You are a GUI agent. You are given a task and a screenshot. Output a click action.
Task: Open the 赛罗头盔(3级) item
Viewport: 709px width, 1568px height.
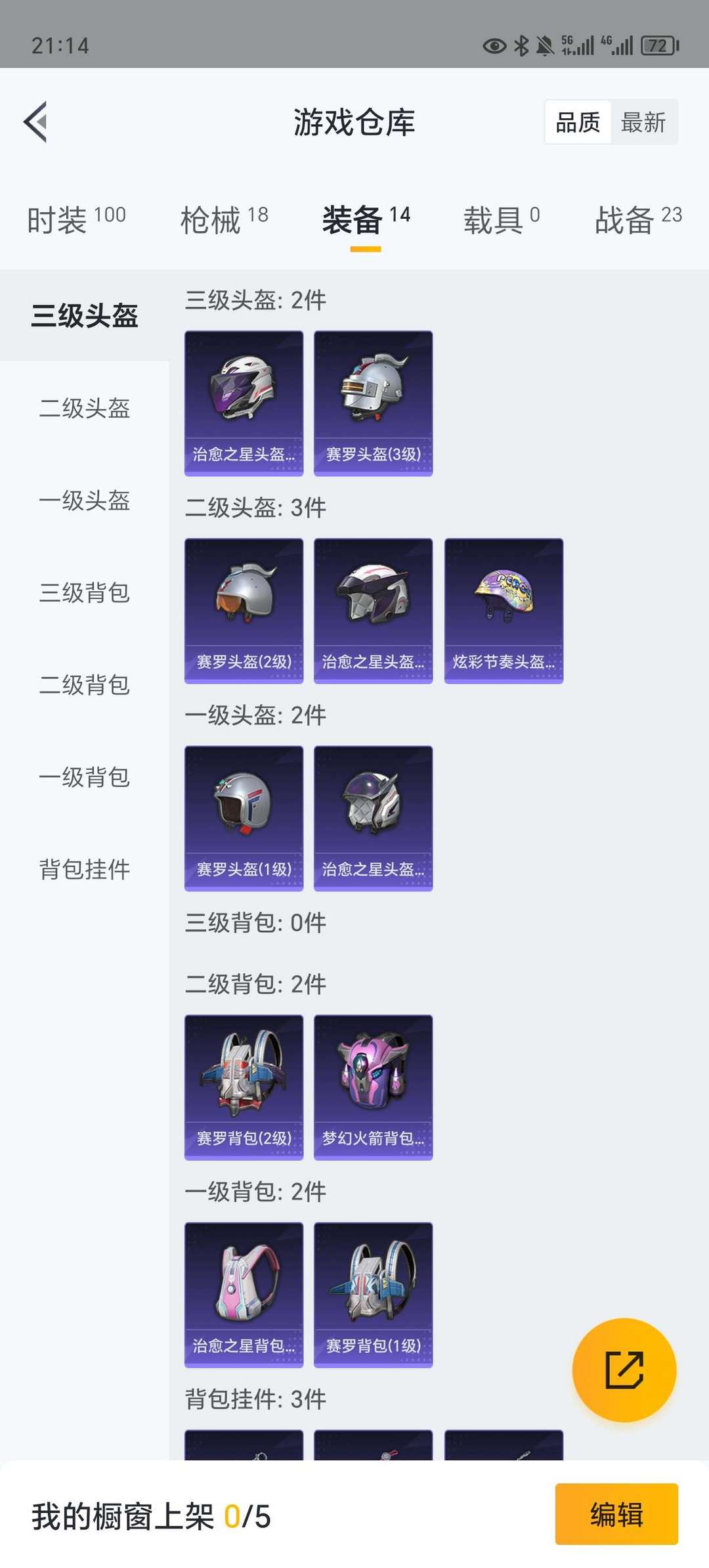(374, 403)
